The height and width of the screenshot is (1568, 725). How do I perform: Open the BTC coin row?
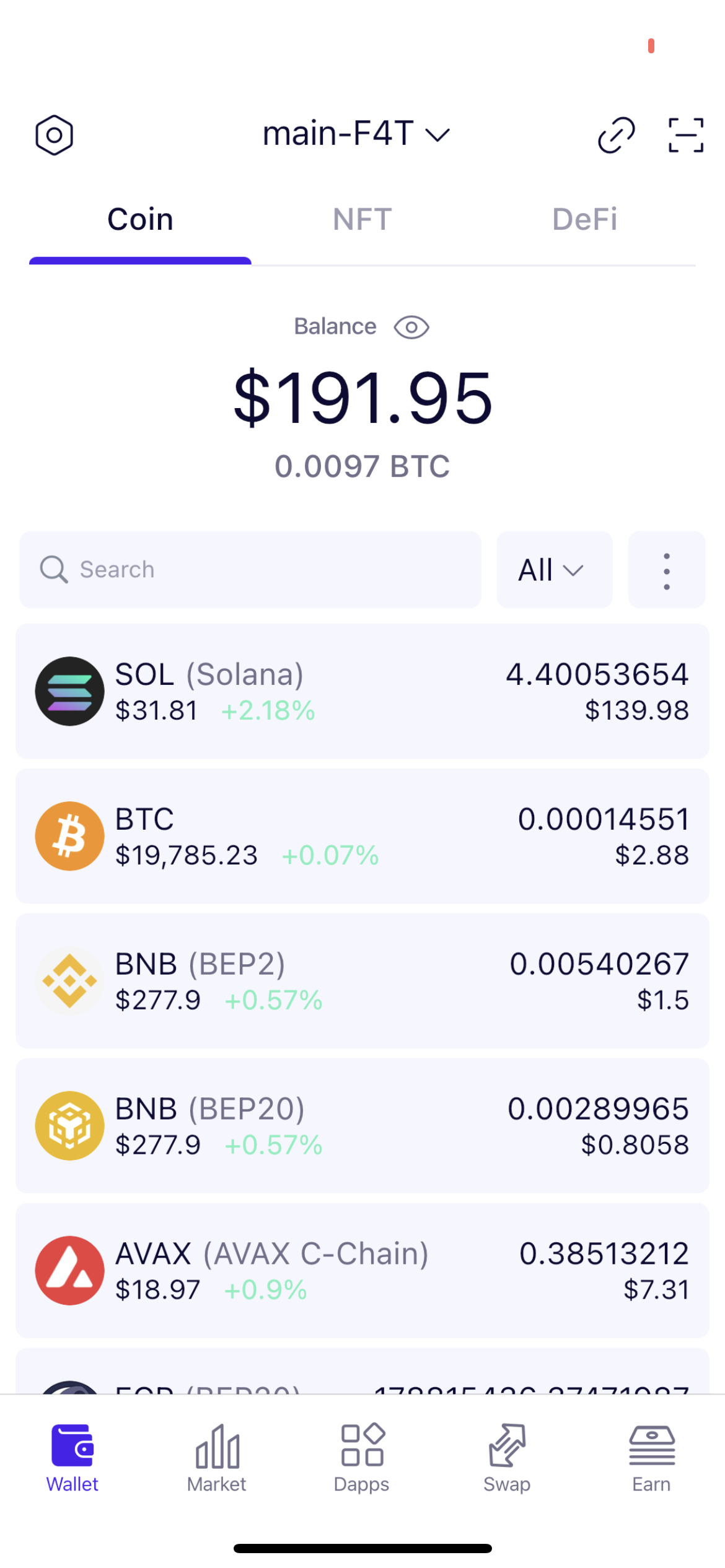[x=362, y=836]
